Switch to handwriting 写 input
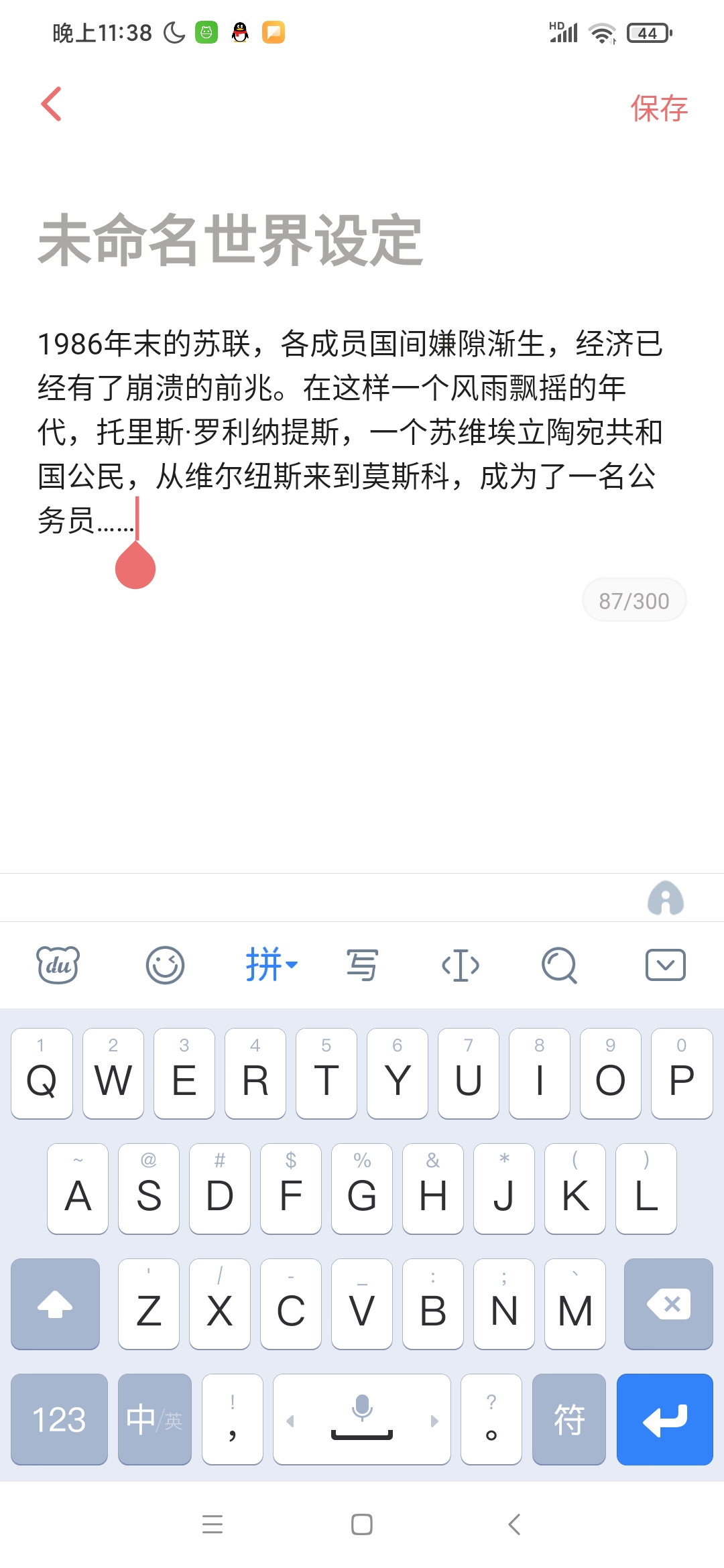Image resolution: width=724 pixels, height=1568 pixels. (x=362, y=965)
